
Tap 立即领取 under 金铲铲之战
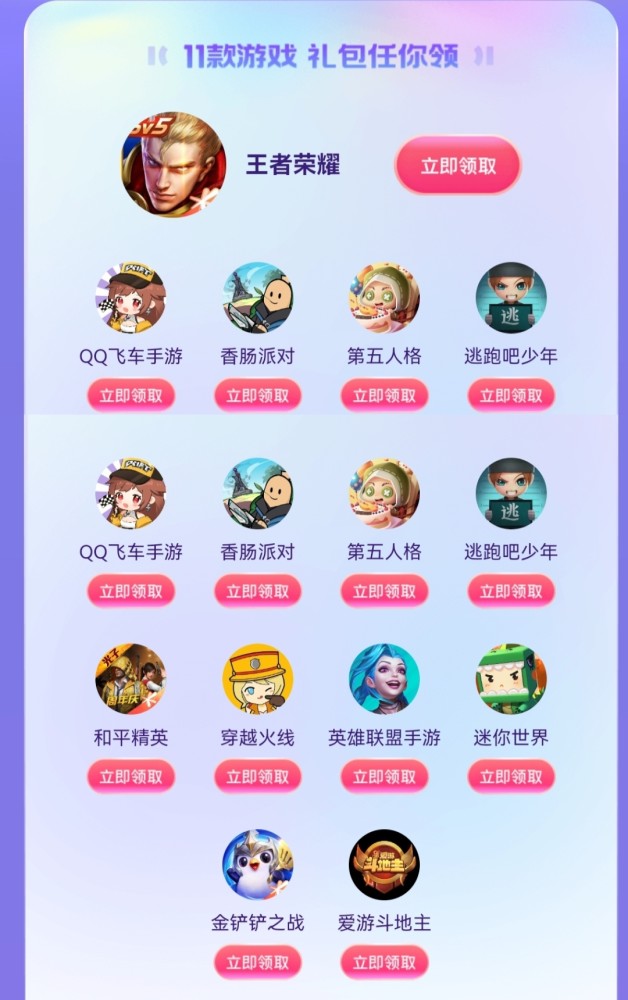257,962
